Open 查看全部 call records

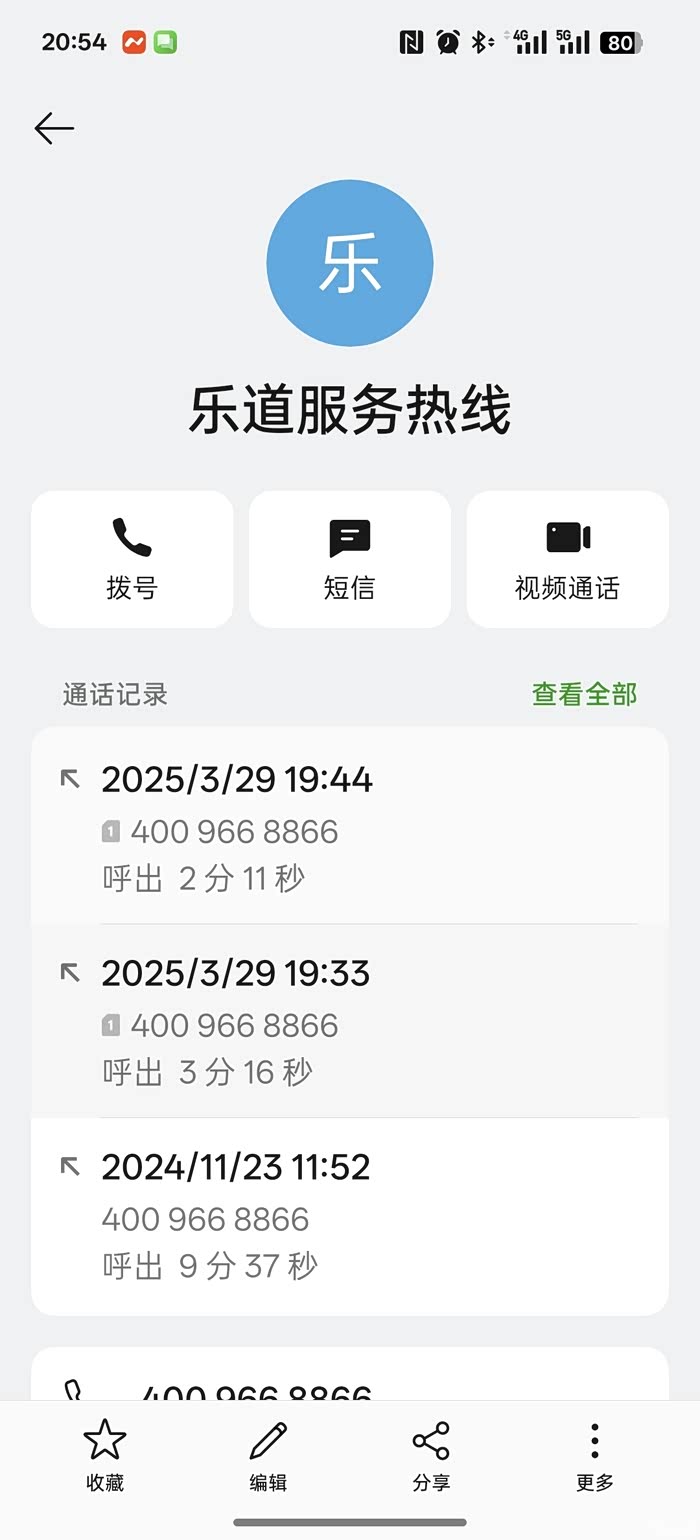584,694
